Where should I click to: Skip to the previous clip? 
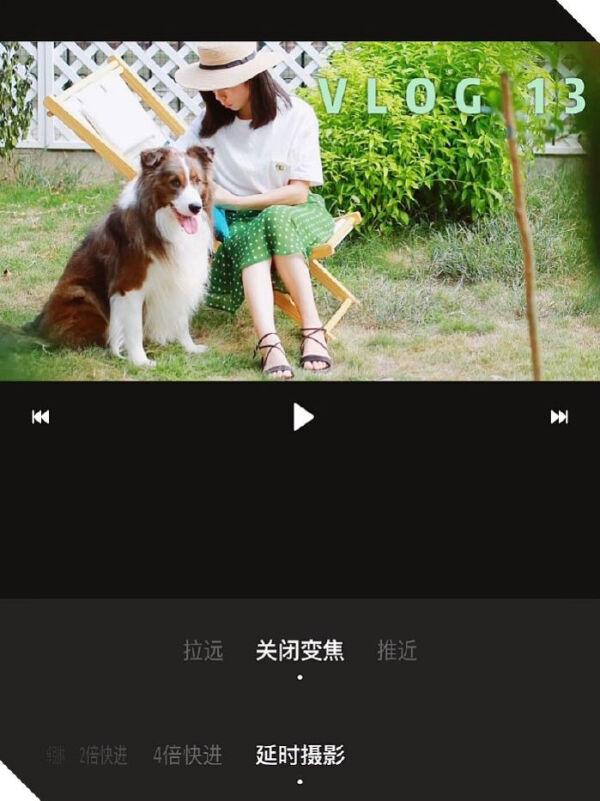(x=40, y=417)
